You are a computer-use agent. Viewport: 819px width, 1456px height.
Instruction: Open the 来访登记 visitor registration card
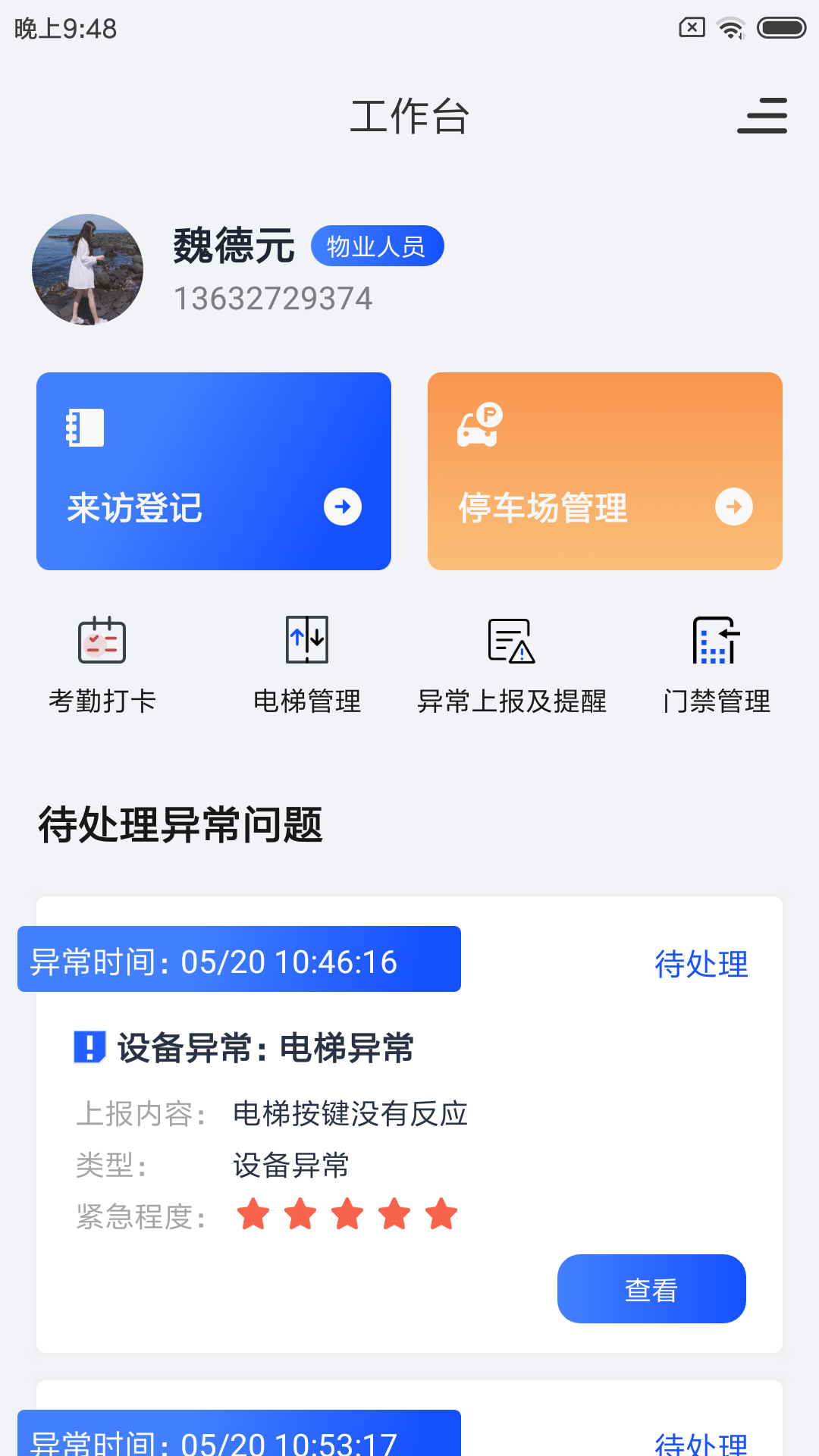click(214, 471)
